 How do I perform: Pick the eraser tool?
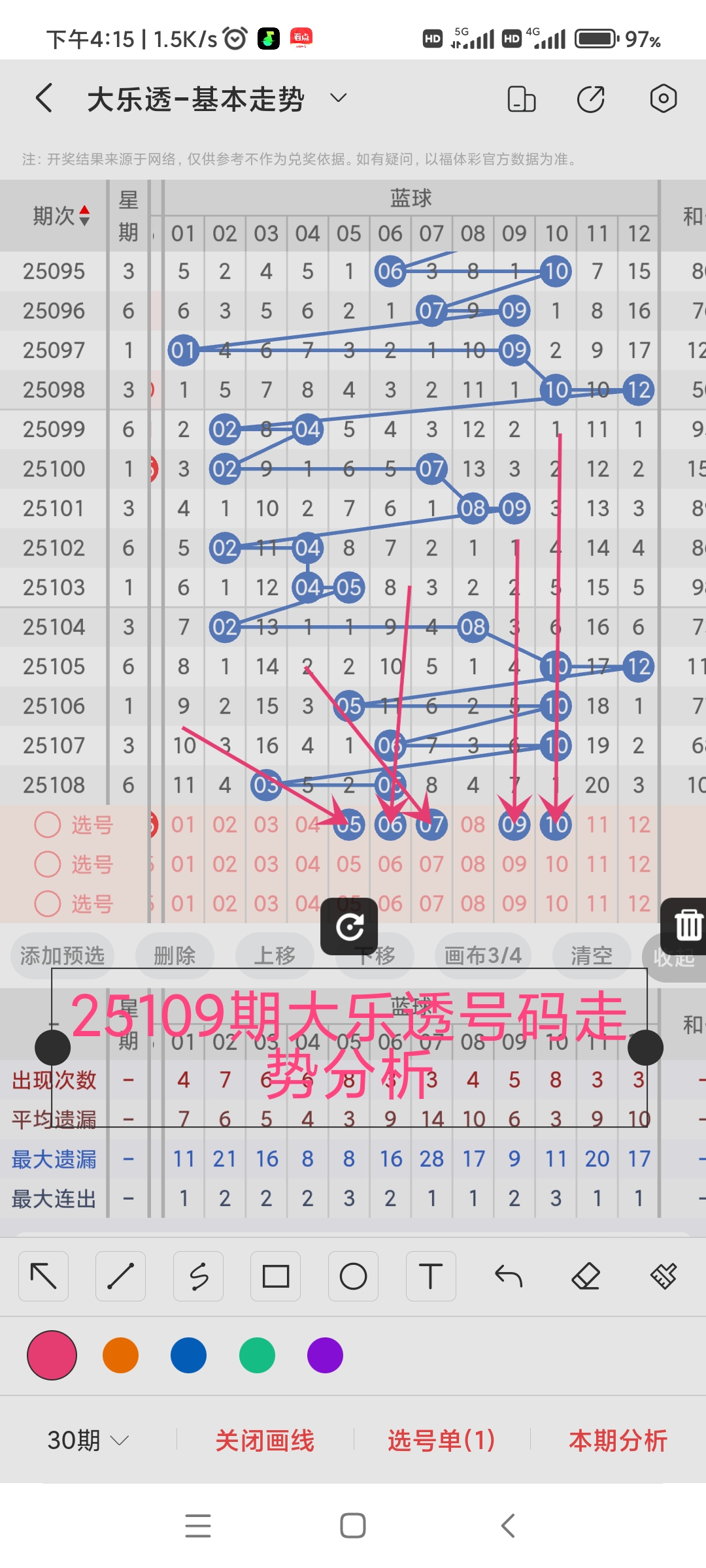[586, 1276]
